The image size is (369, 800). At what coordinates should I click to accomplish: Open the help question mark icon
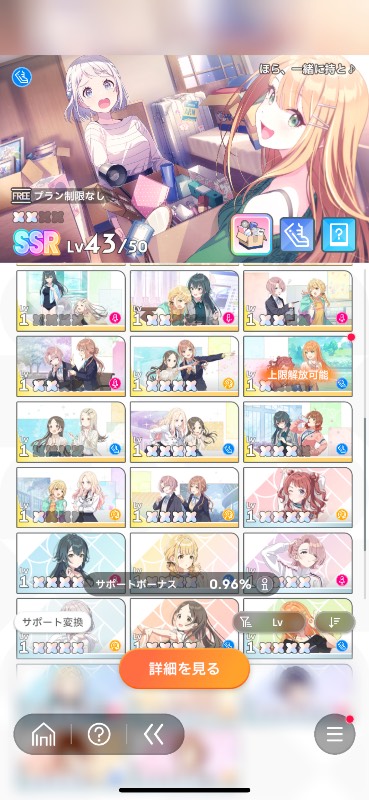[x=99, y=734]
